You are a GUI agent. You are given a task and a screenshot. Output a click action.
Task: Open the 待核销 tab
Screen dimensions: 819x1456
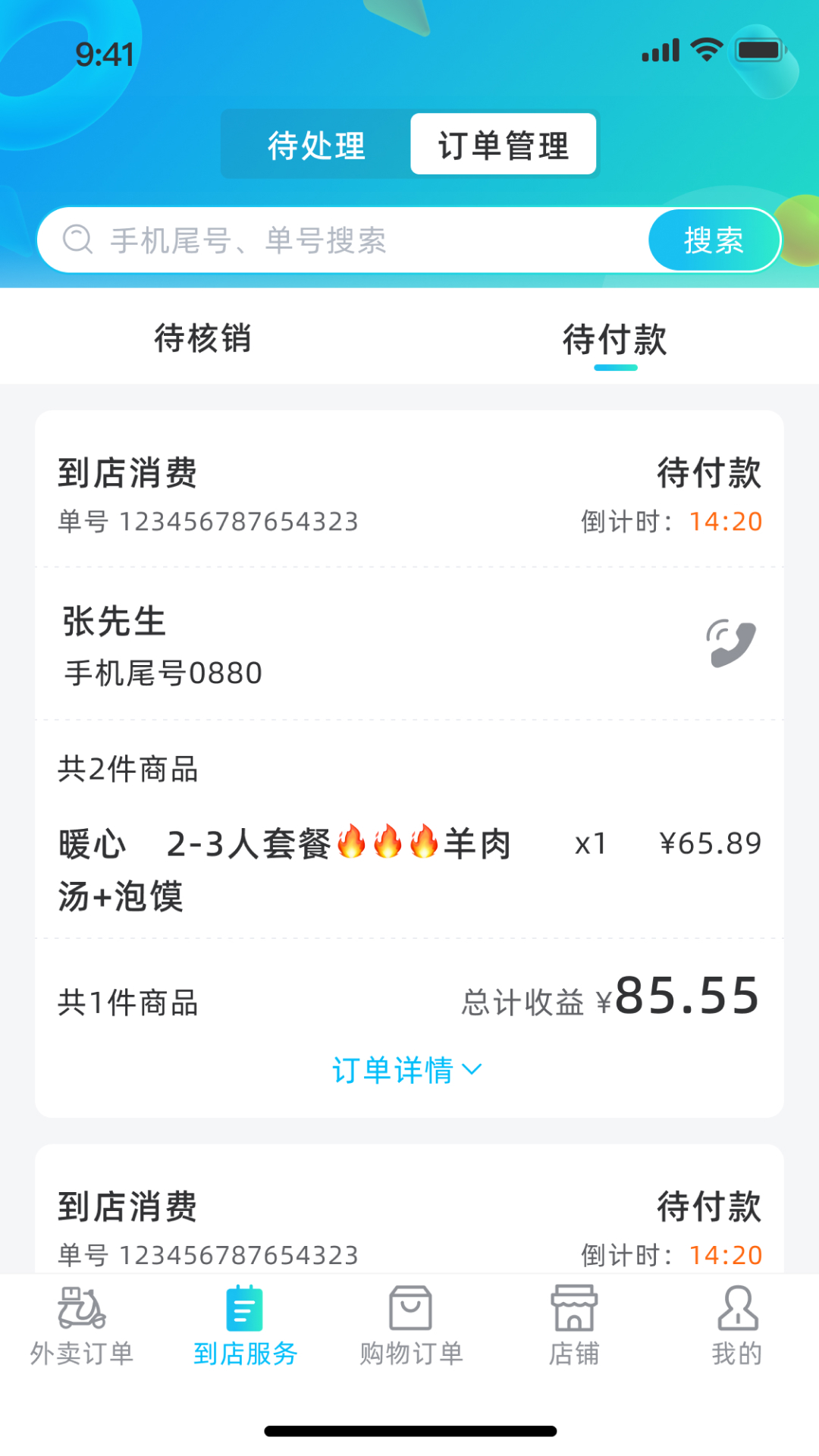click(202, 338)
